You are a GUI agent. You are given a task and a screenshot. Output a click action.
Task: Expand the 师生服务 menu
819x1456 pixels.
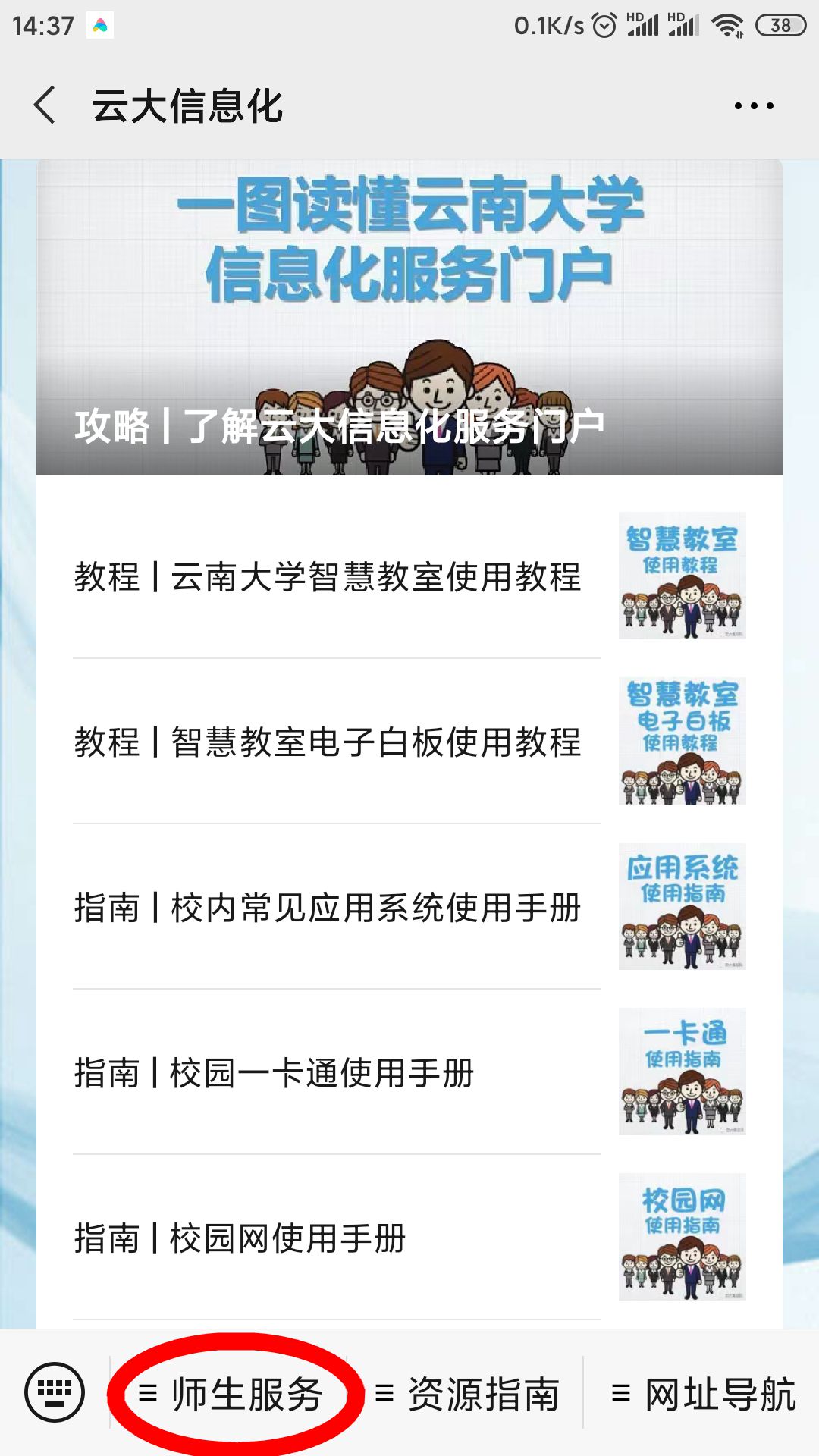click(232, 1394)
